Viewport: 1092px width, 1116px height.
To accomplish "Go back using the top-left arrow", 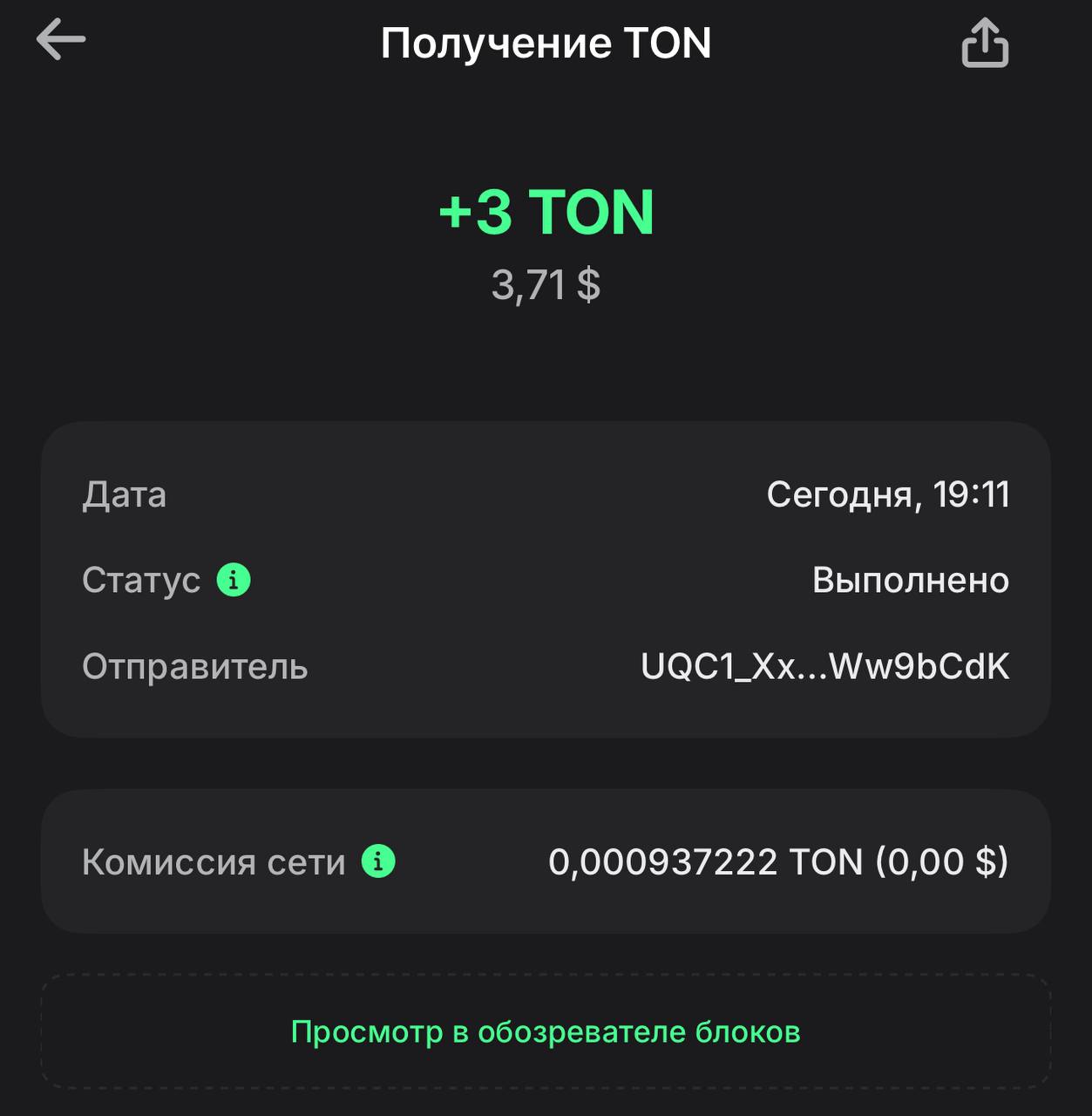I will point(61,41).
